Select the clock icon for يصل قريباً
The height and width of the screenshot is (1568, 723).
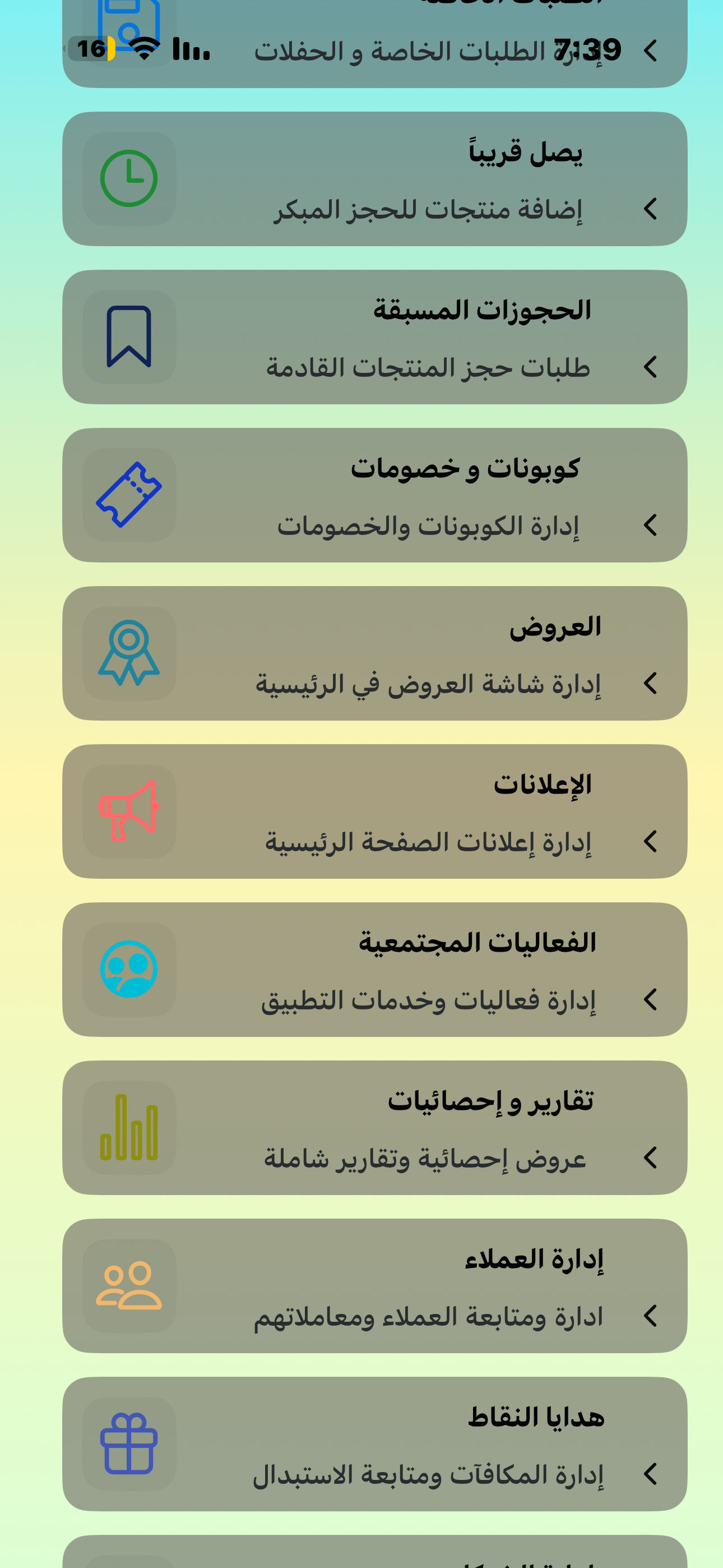point(129,176)
